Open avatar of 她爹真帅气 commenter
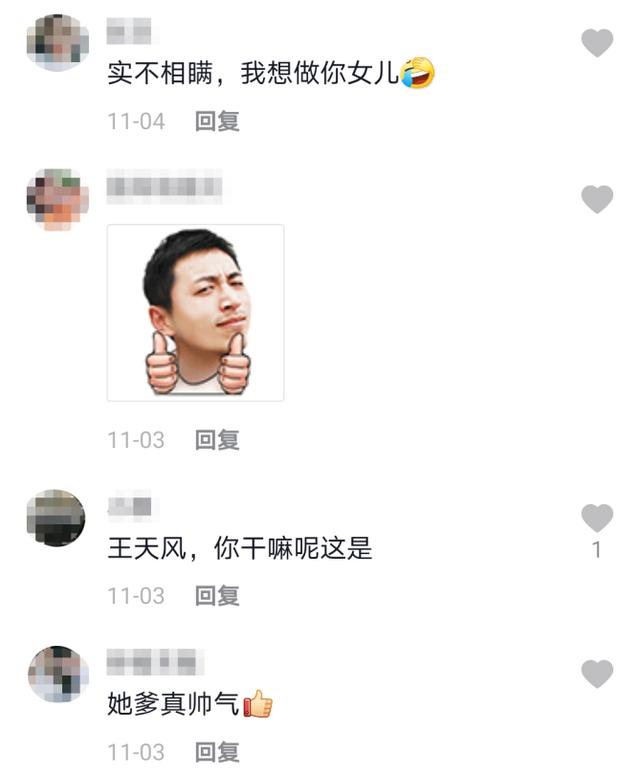The image size is (640, 775). coord(57,674)
